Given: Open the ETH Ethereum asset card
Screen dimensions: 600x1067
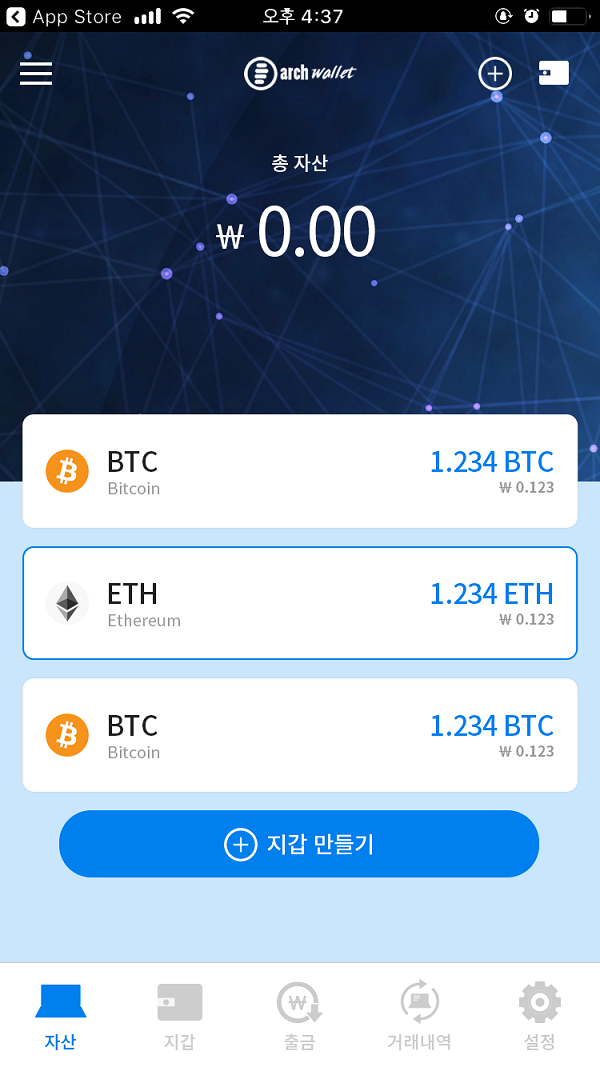Looking at the screenshot, I should point(300,603).
